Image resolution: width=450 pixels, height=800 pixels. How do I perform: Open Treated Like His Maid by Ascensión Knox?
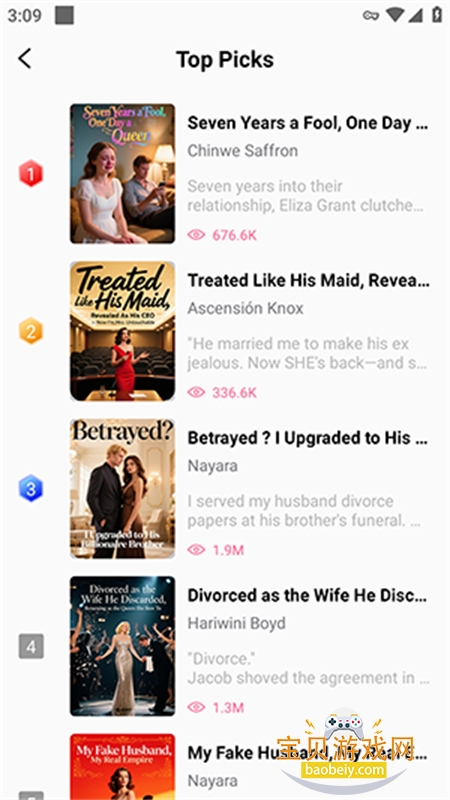coord(225,331)
